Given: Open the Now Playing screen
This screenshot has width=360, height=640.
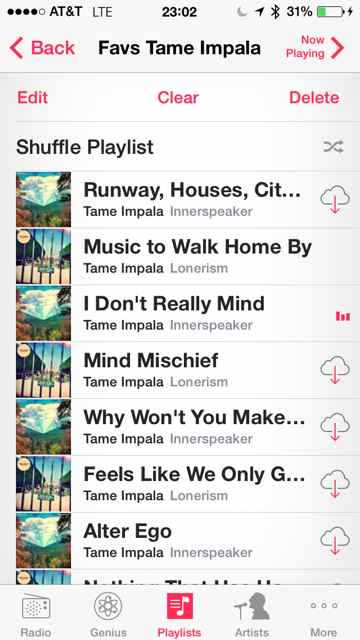Looking at the screenshot, I should coord(315,47).
